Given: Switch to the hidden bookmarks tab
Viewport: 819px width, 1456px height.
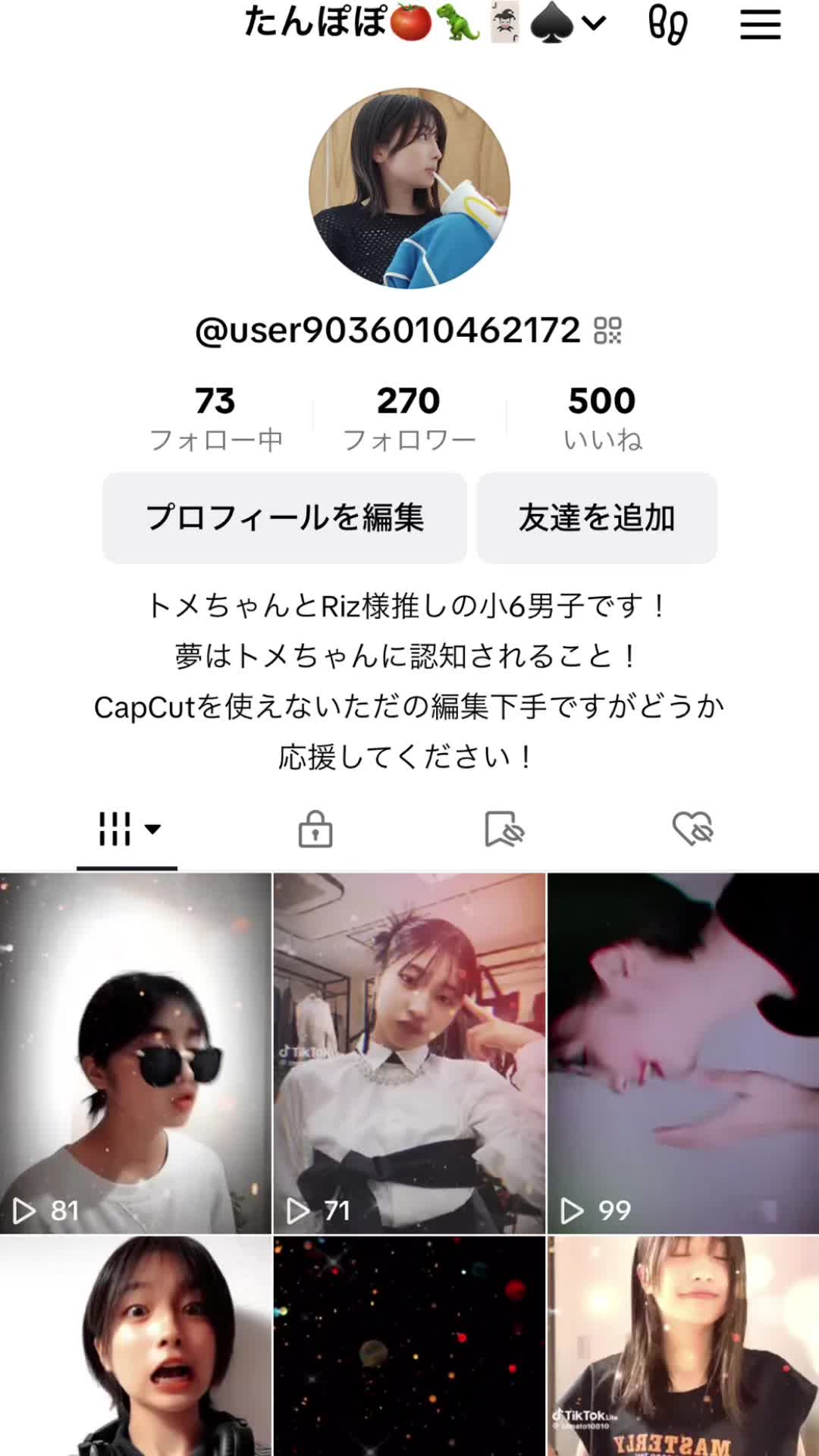Looking at the screenshot, I should pyautogui.click(x=504, y=829).
